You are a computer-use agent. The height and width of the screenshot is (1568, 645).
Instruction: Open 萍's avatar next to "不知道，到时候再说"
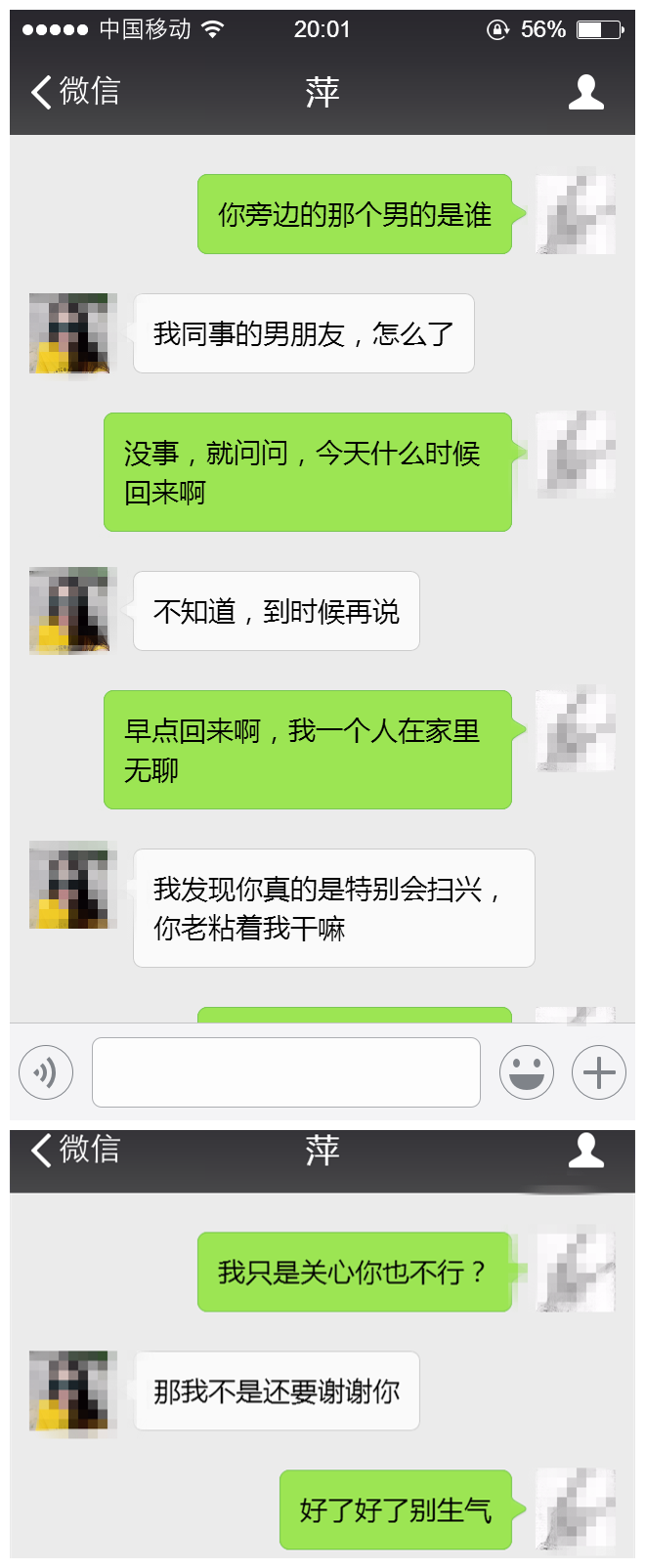click(72, 611)
